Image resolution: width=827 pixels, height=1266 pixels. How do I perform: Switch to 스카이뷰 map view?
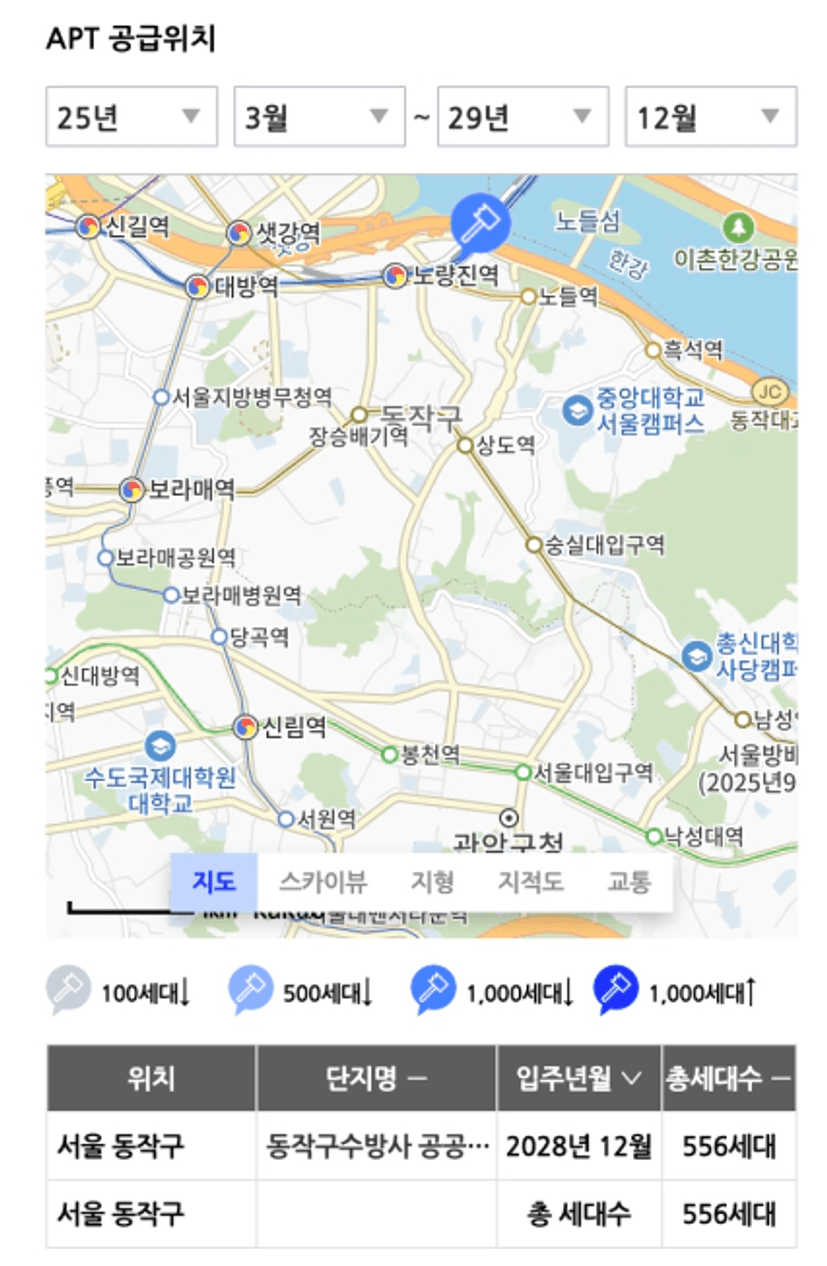pyautogui.click(x=322, y=882)
